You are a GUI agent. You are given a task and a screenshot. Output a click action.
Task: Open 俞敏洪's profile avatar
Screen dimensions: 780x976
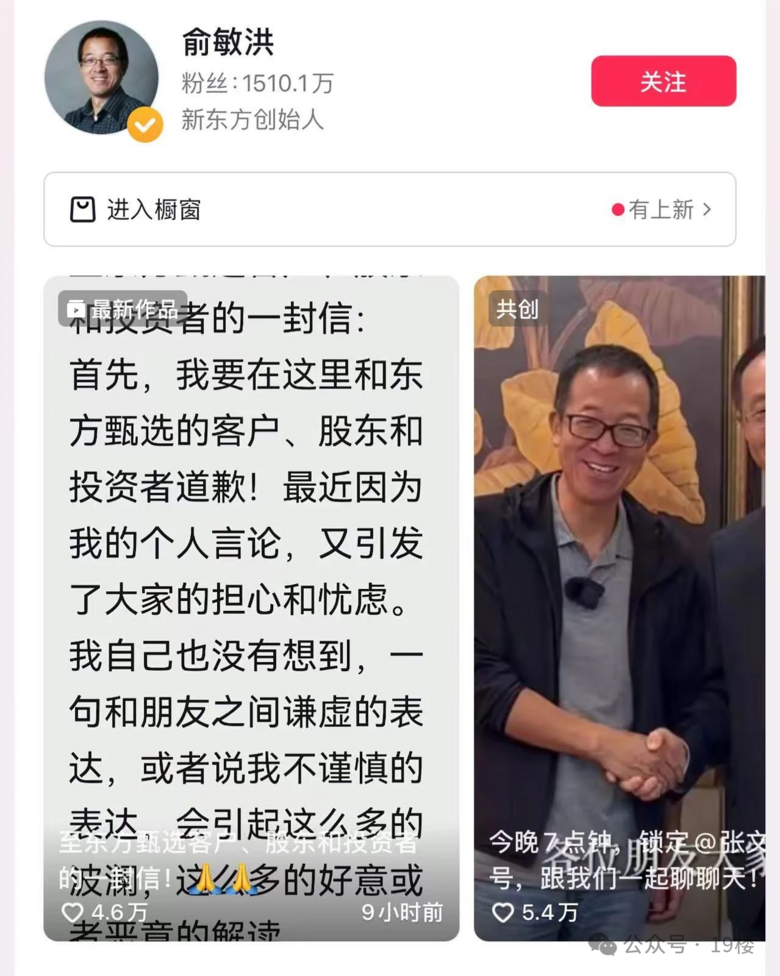pyautogui.click(x=101, y=78)
